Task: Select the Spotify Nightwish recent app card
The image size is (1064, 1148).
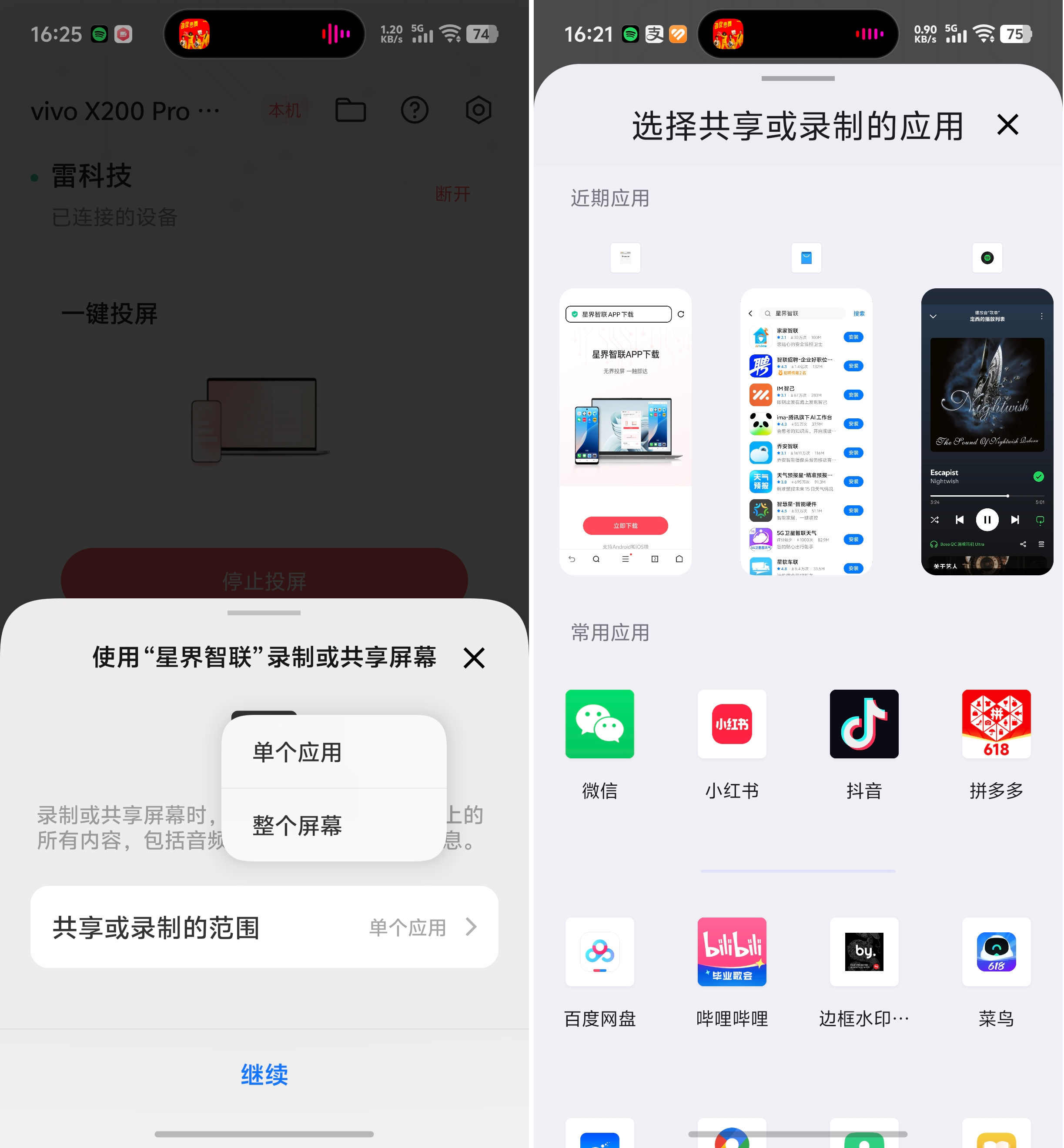Action: pos(987,431)
